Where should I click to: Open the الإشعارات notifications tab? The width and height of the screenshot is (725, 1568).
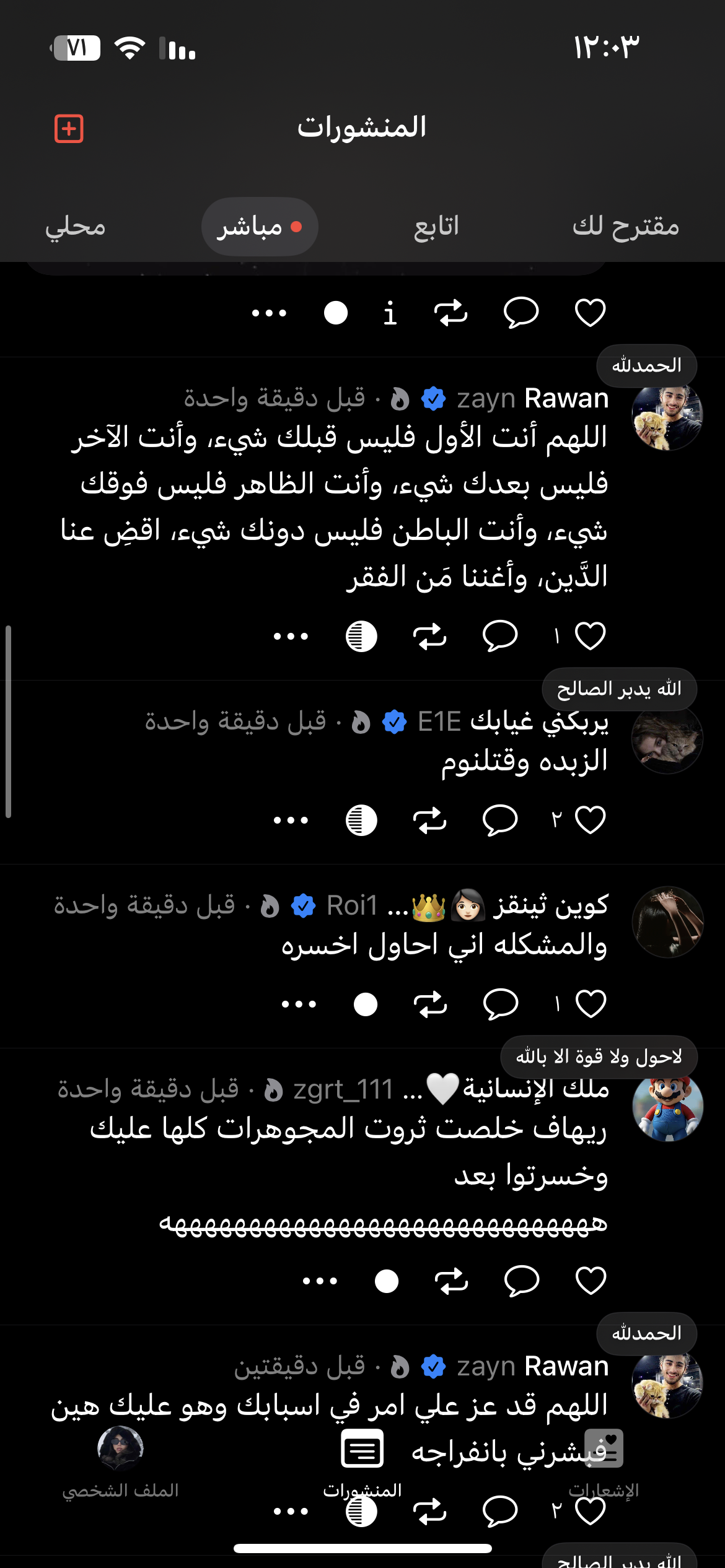(604, 1463)
